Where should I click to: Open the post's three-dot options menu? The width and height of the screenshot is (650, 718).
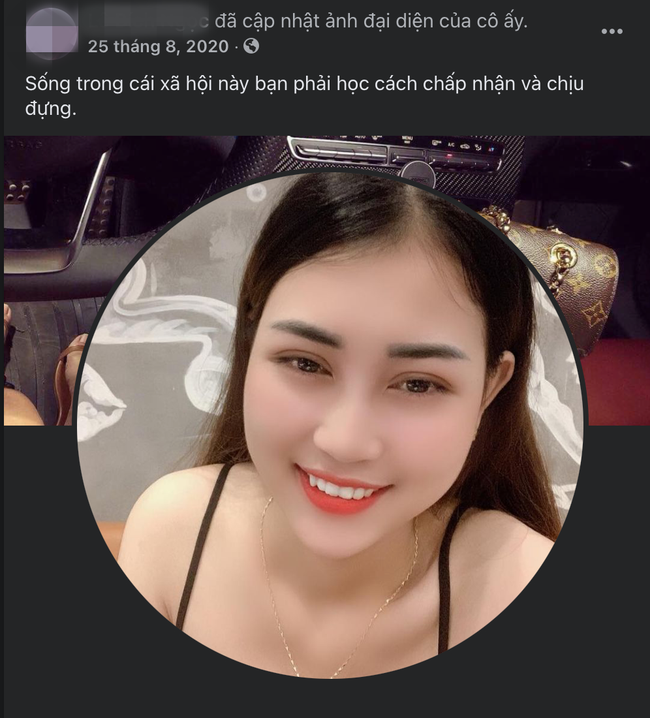pyautogui.click(x=611, y=32)
